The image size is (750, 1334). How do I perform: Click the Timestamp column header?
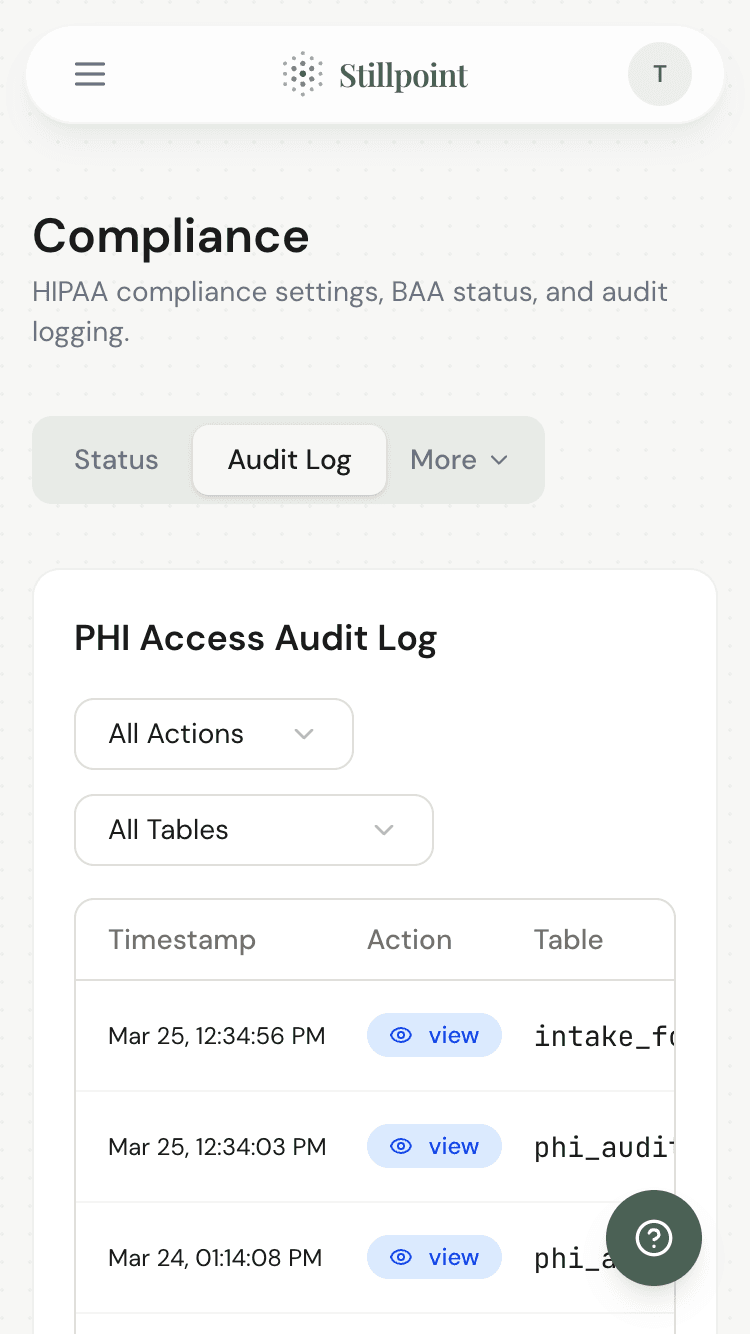[181, 939]
